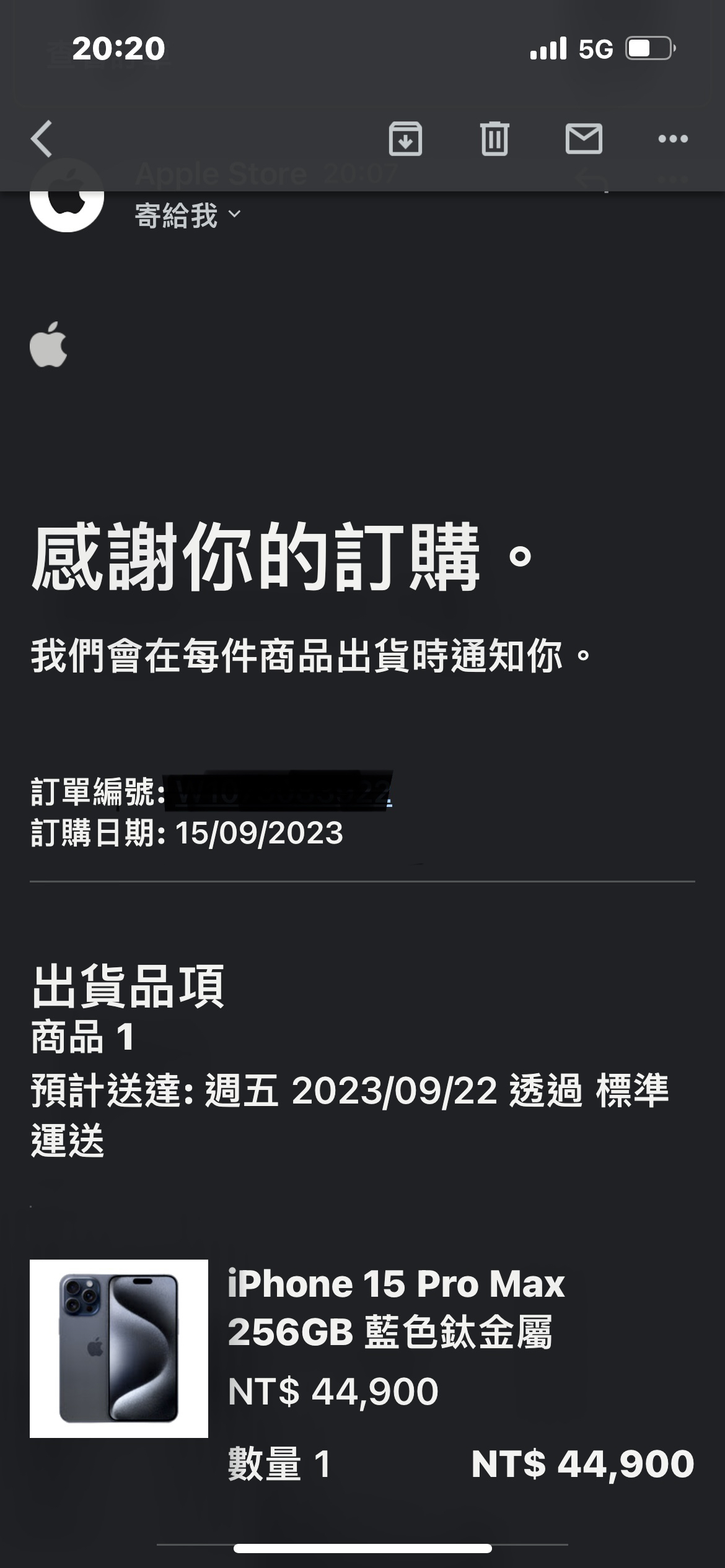
Task: Archive this Apple Store email
Action: tap(405, 139)
